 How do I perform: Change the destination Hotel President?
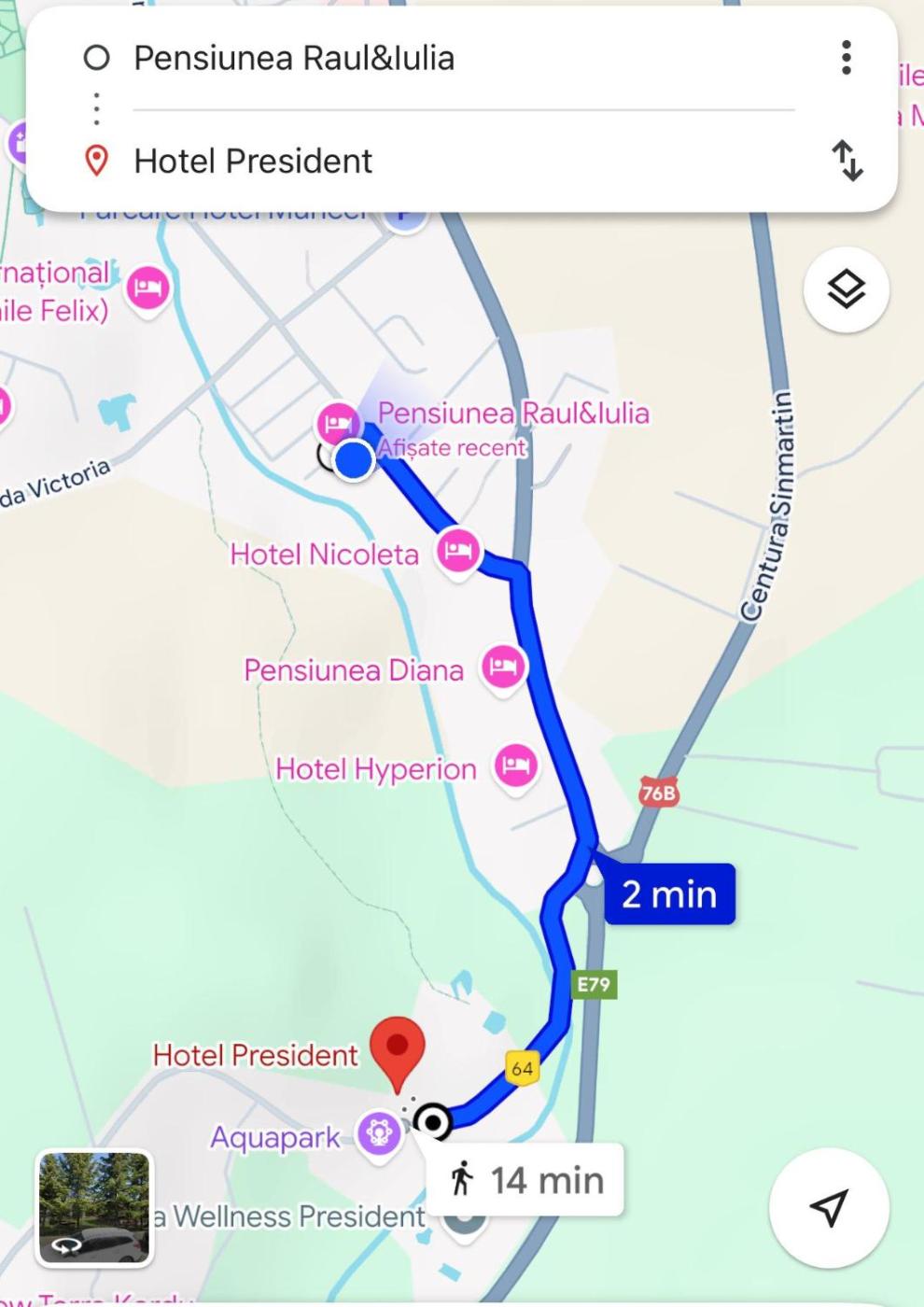coord(253,162)
